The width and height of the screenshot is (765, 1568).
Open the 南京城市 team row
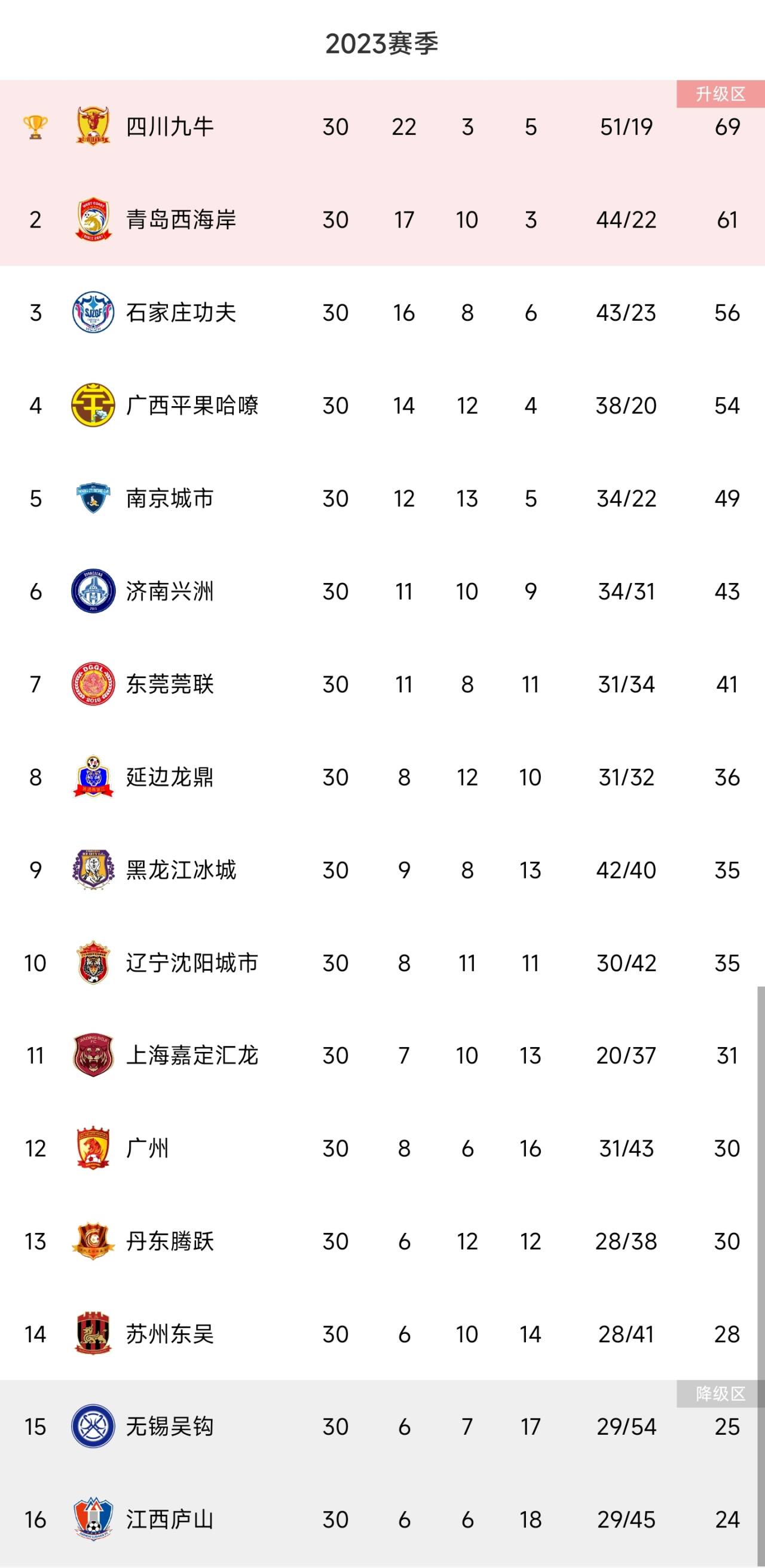click(382, 499)
